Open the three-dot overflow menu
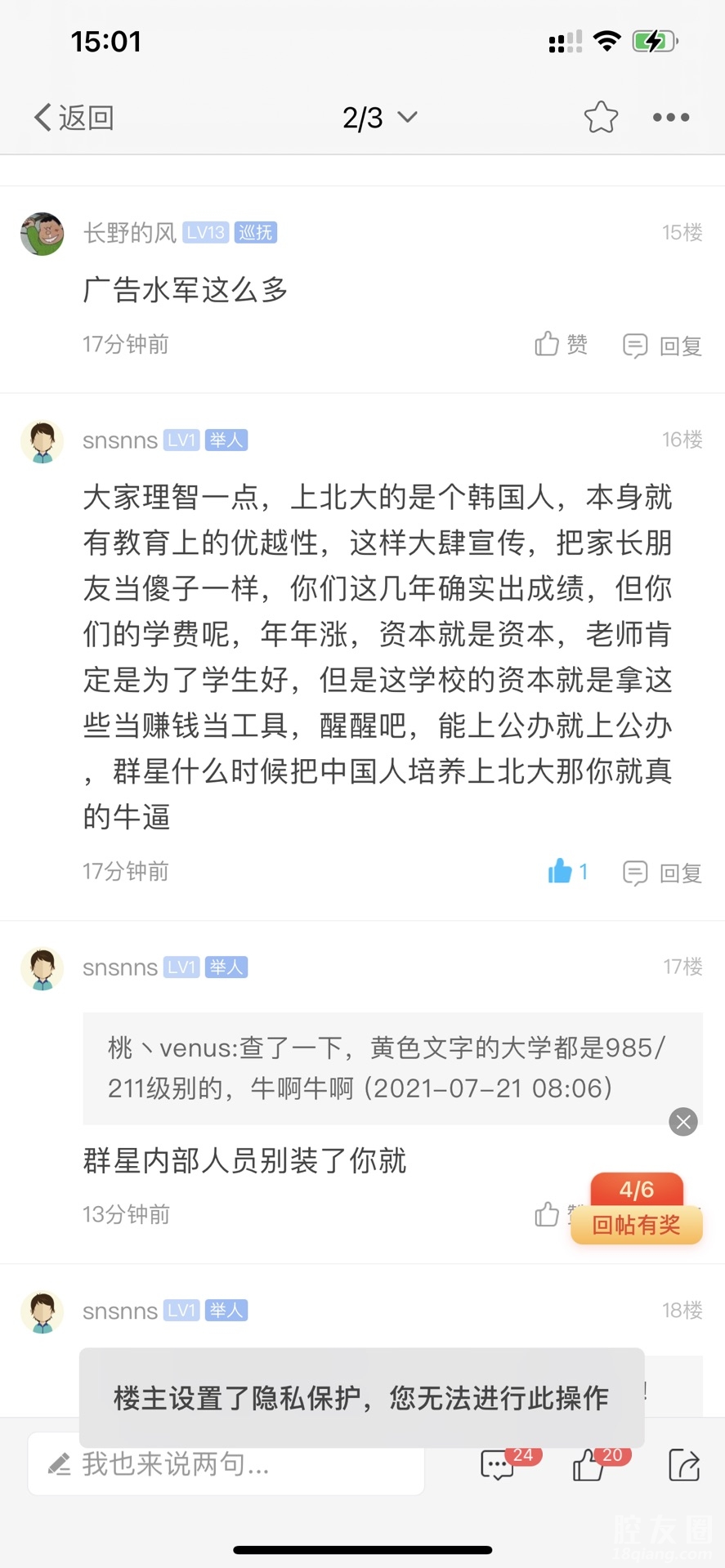 (x=671, y=118)
